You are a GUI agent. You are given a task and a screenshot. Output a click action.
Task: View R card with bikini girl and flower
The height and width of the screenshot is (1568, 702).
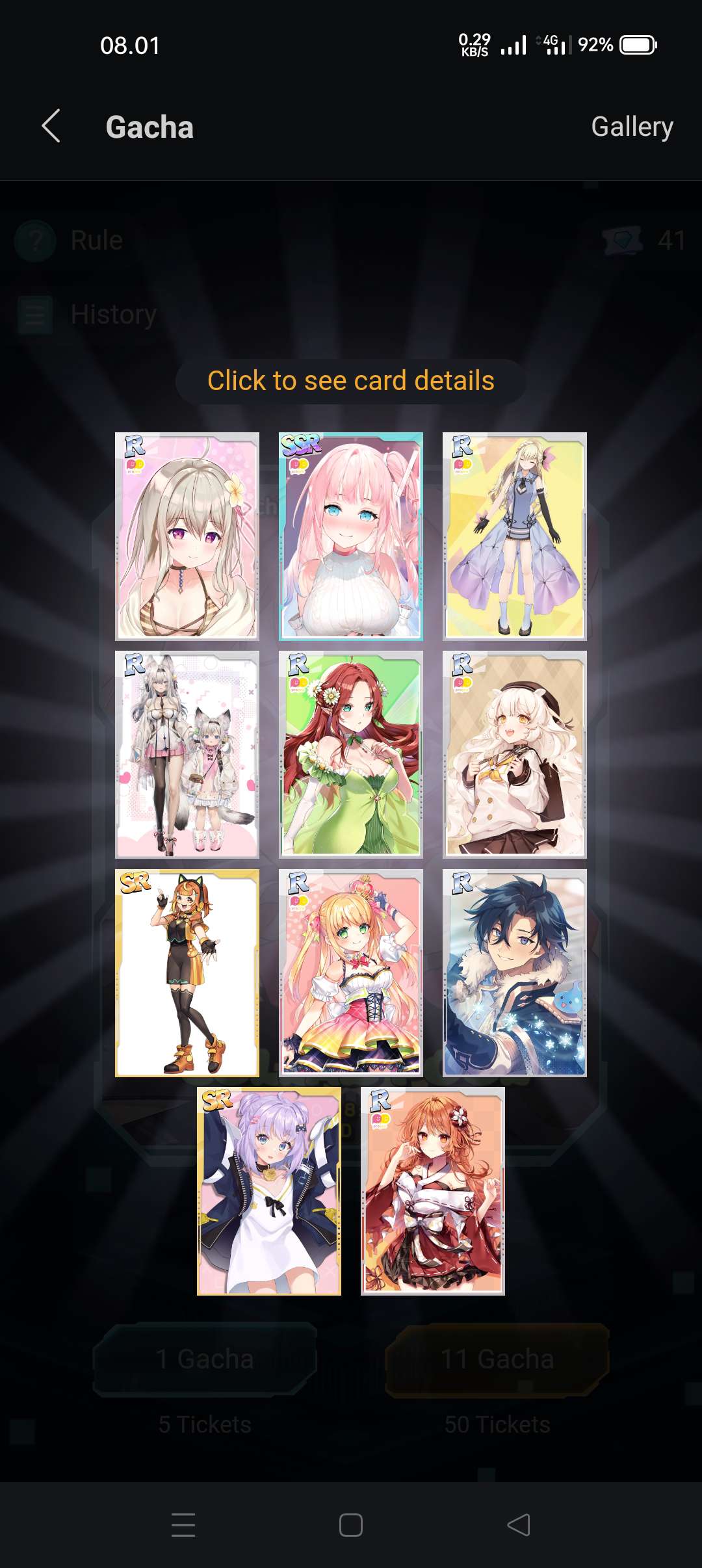pos(187,536)
